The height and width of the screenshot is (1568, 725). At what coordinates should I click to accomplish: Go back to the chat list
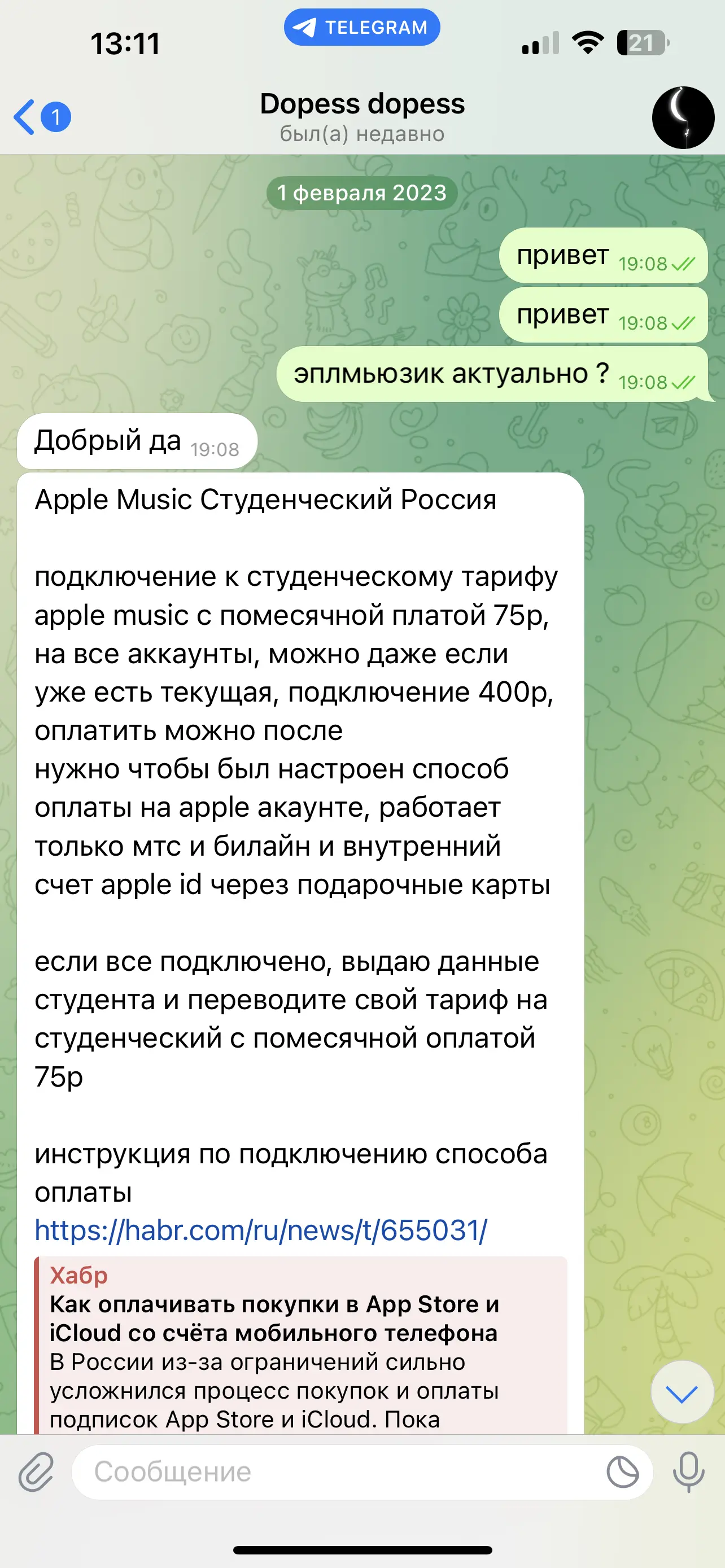click(41, 116)
